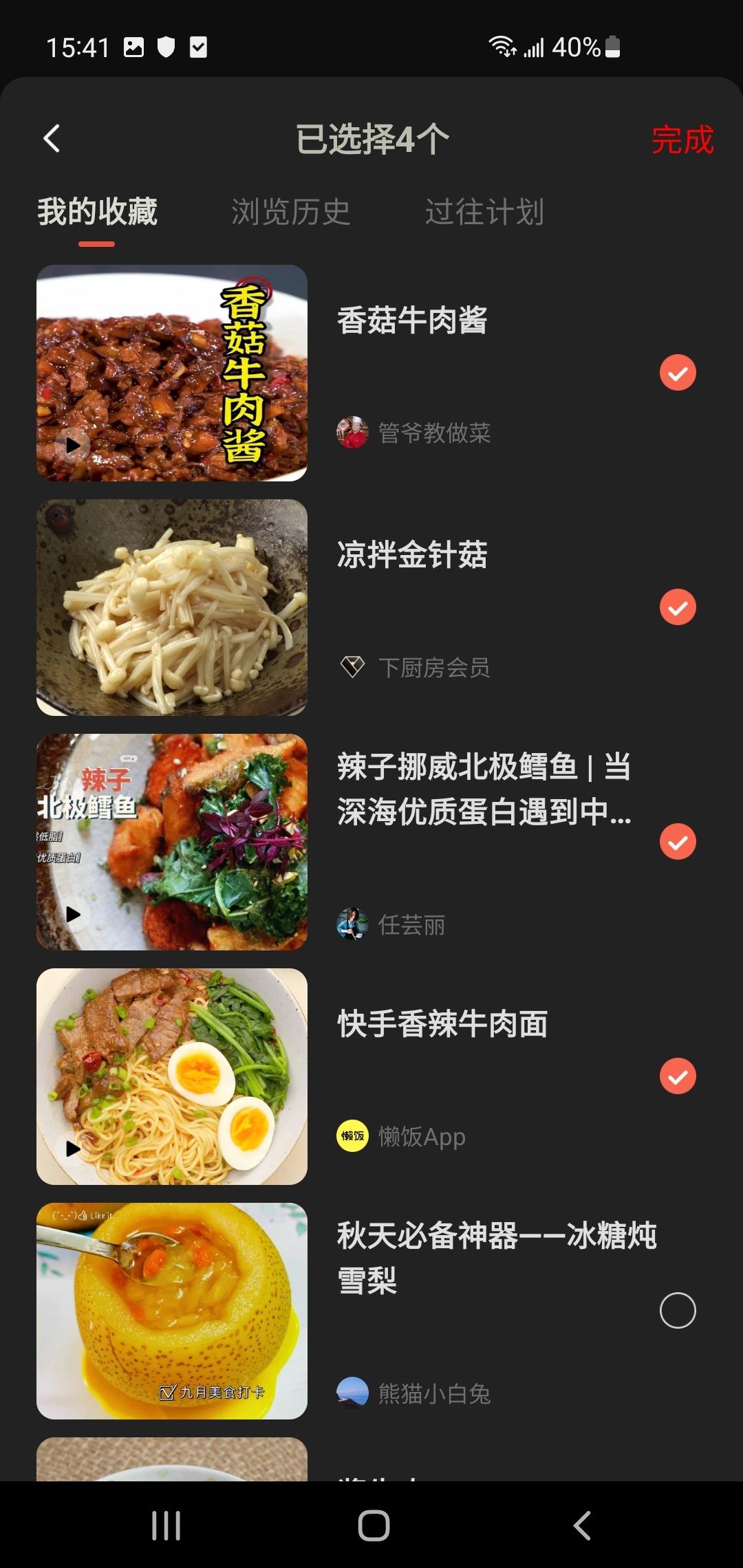Uncheck the 快手香辣牛肉面 selection
This screenshot has height=1568, width=743.
[677, 1076]
